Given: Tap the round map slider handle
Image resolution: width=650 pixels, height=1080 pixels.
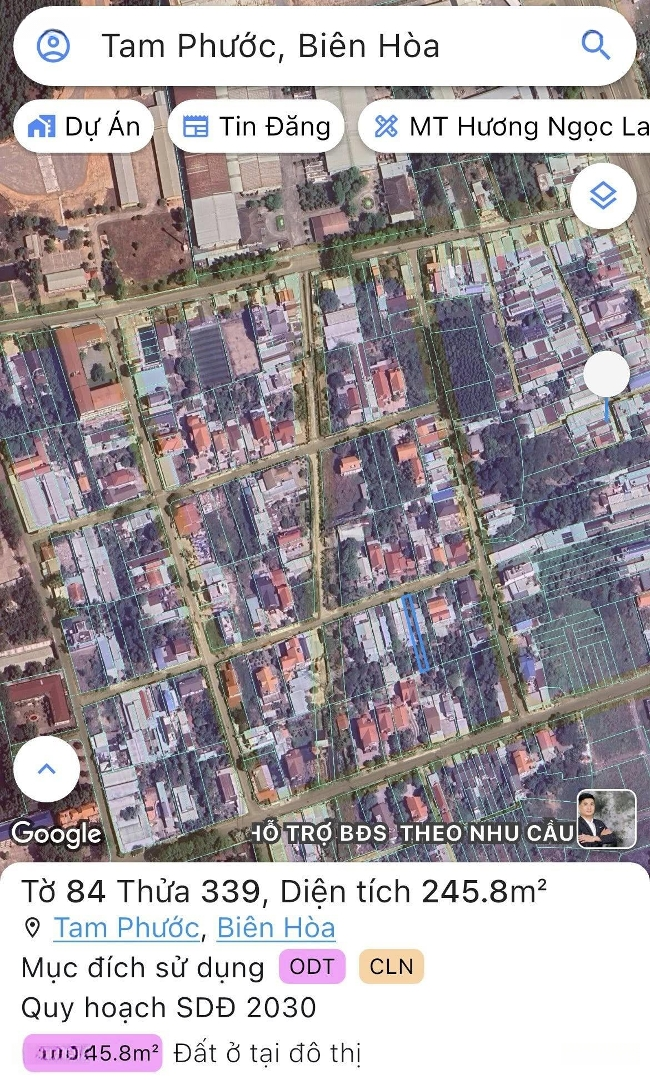Looking at the screenshot, I should point(606,375).
